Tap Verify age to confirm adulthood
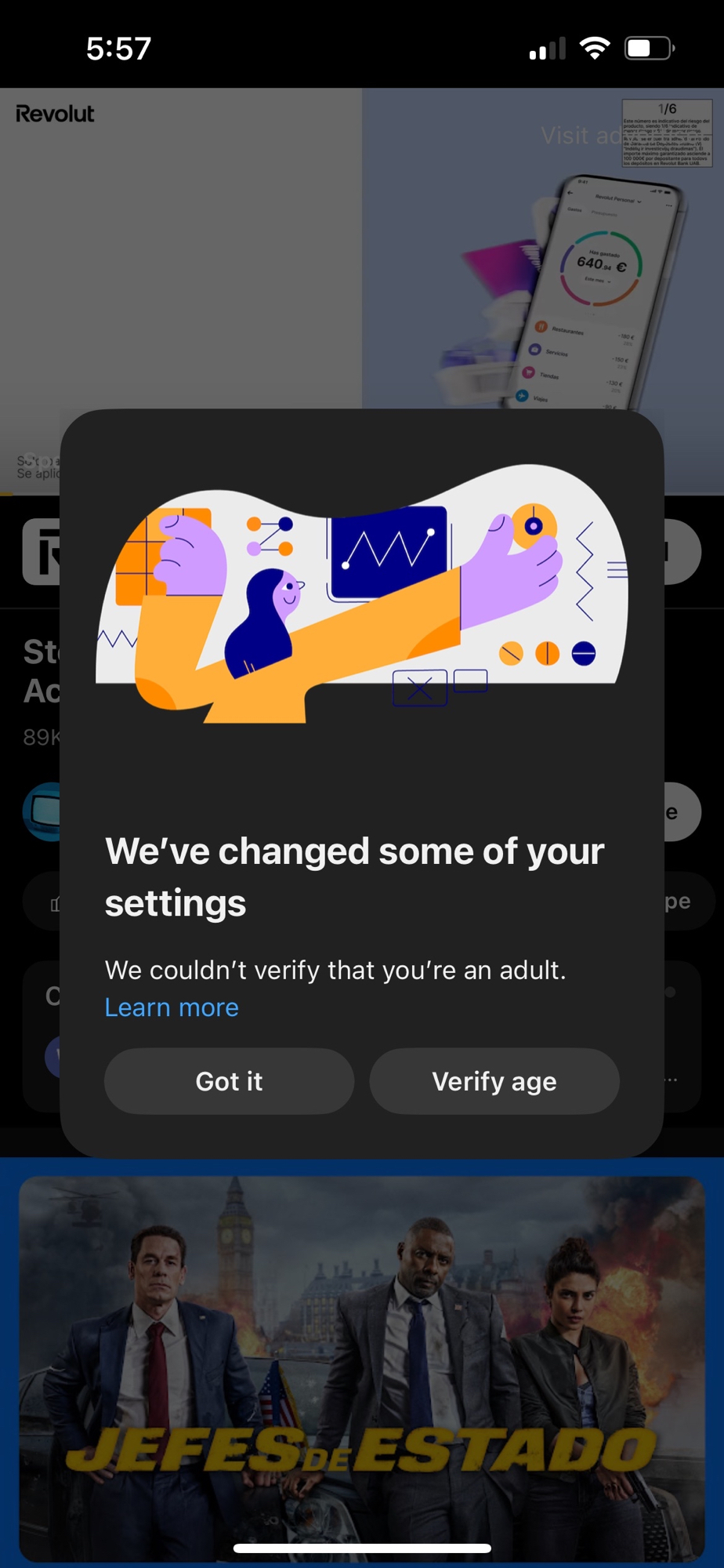Viewport: 724px width, 1568px height. [x=494, y=1081]
